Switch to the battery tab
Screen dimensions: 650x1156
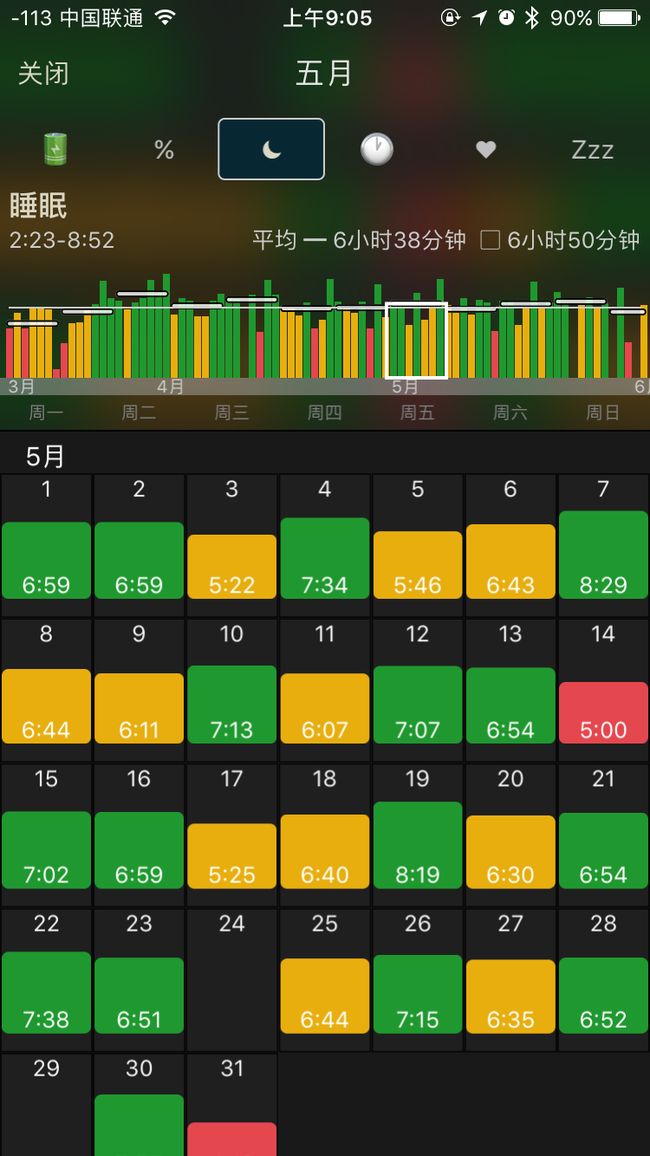56,150
